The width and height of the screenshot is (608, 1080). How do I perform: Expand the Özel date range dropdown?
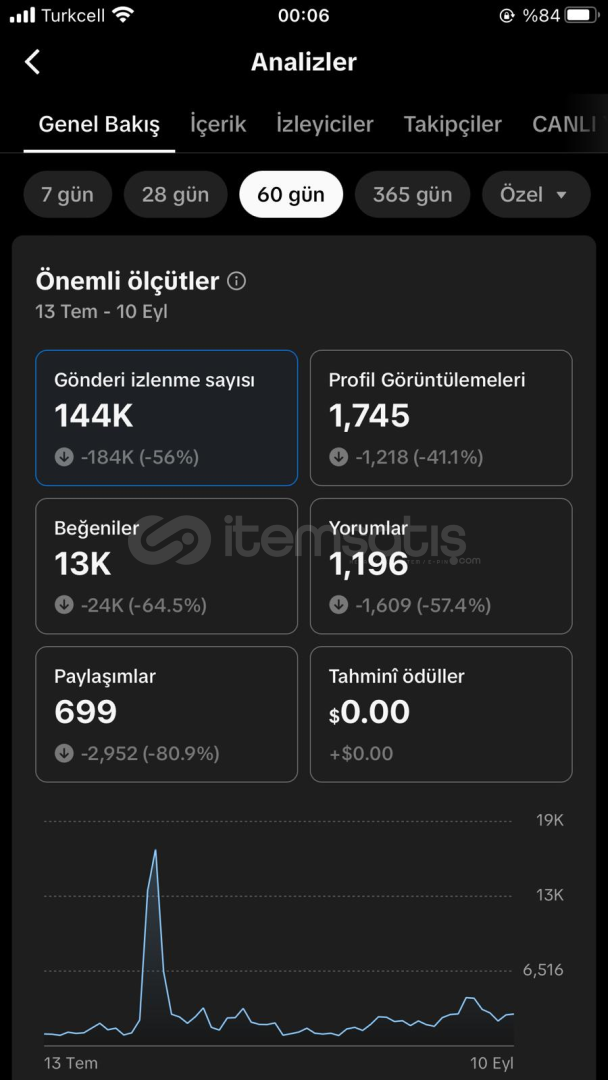[536, 195]
